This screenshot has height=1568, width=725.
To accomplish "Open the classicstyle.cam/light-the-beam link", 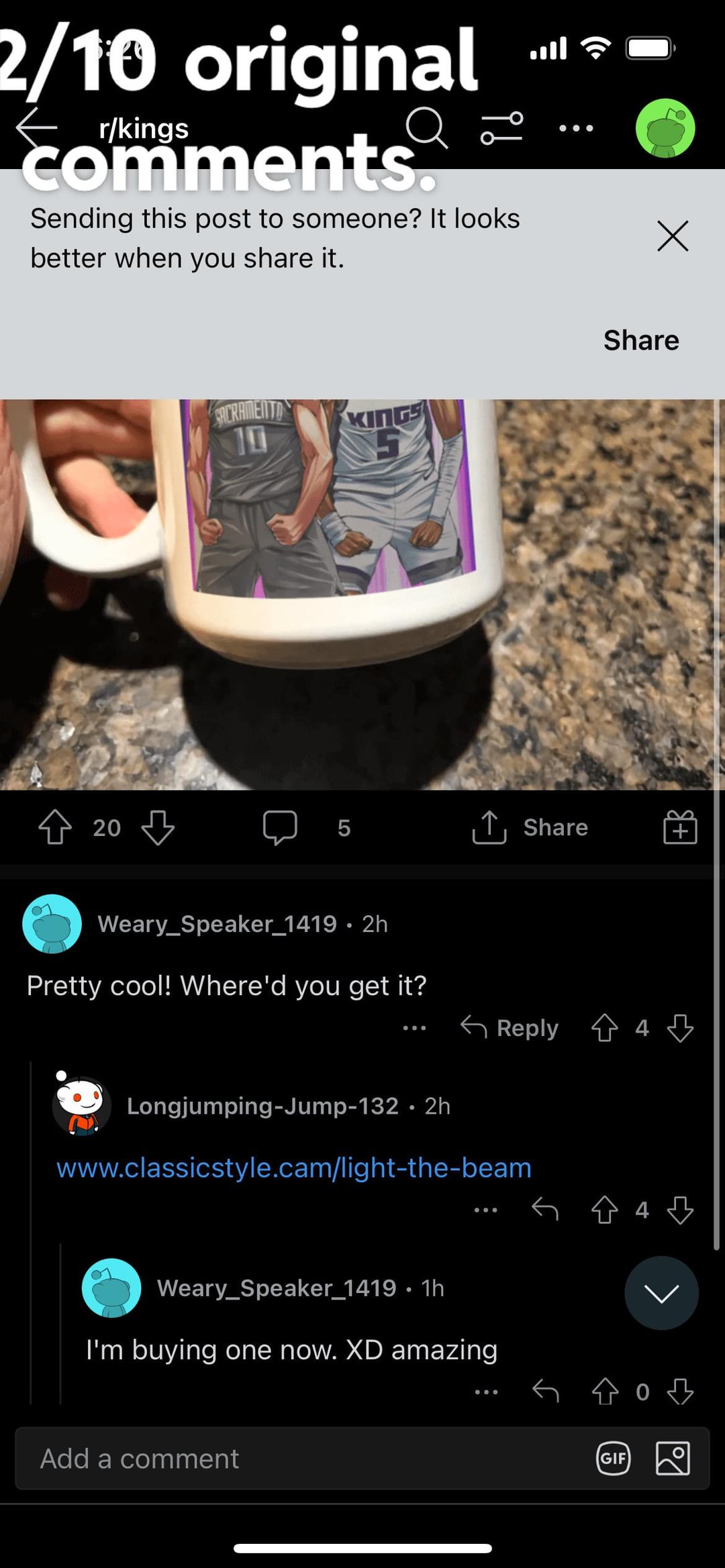I will (x=294, y=1168).
